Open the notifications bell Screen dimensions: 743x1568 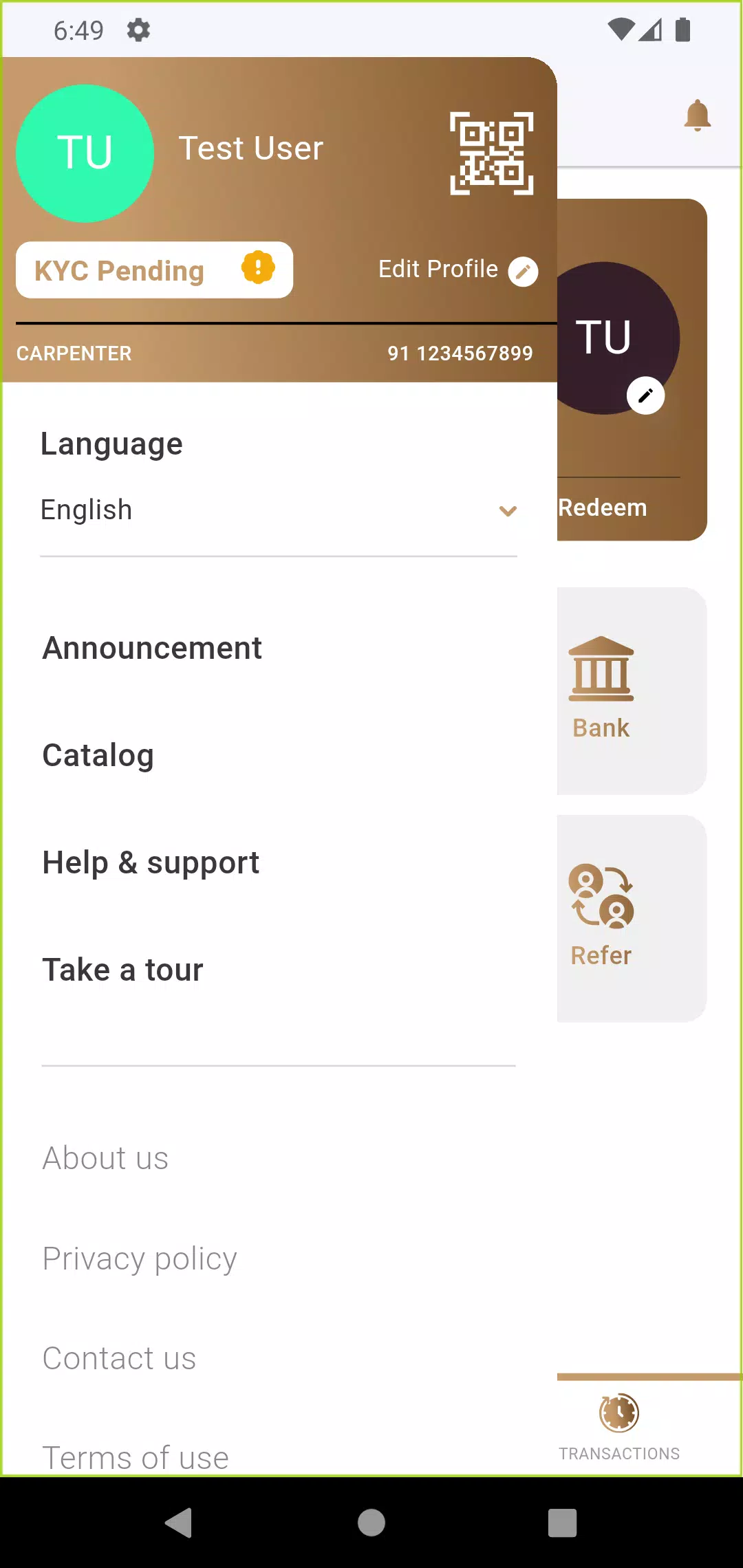pos(697,116)
